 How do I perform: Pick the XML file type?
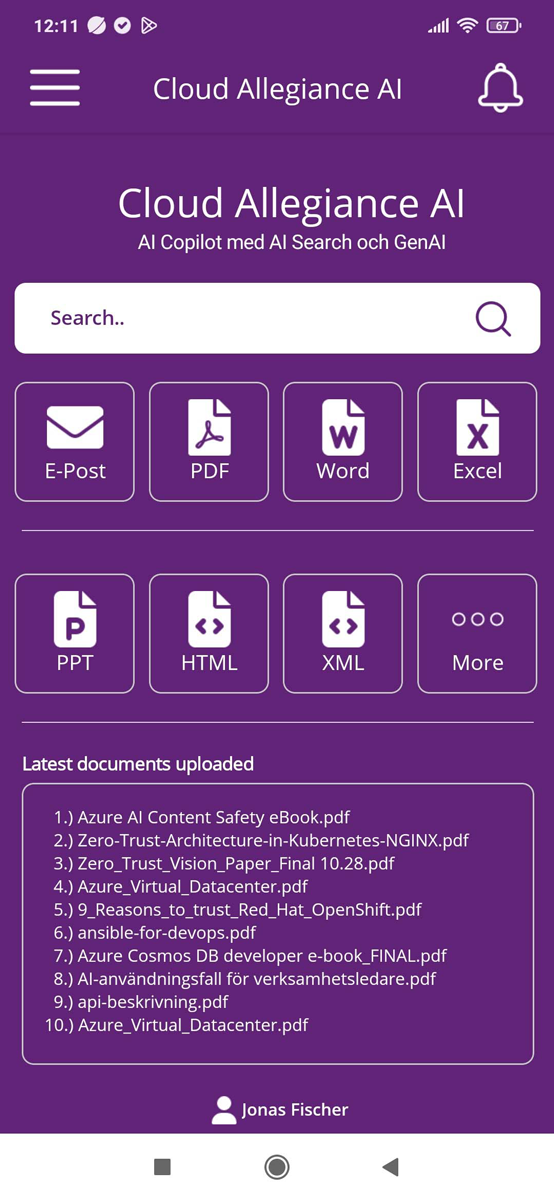tap(343, 634)
